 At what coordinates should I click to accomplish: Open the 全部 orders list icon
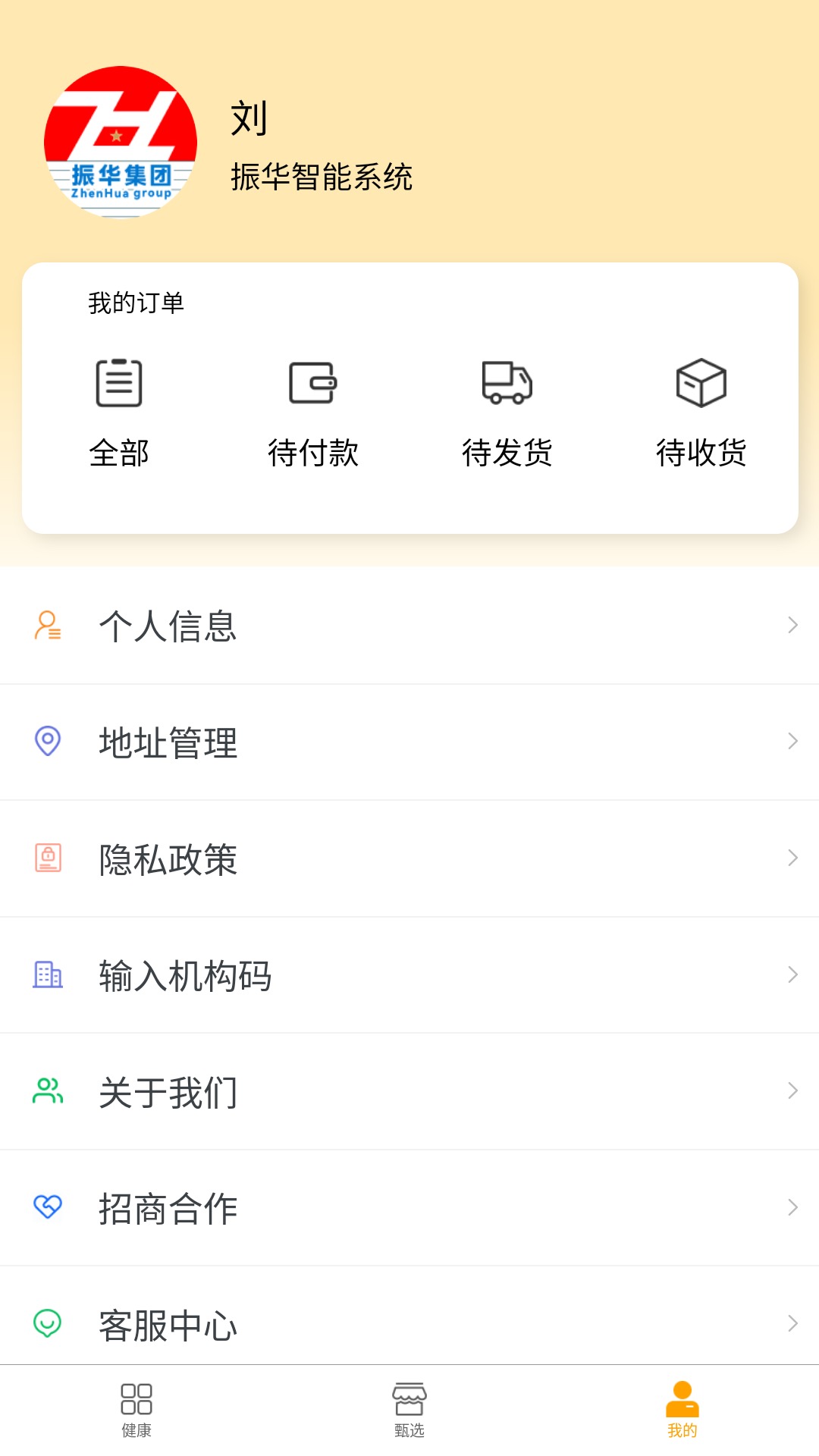(120, 381)
